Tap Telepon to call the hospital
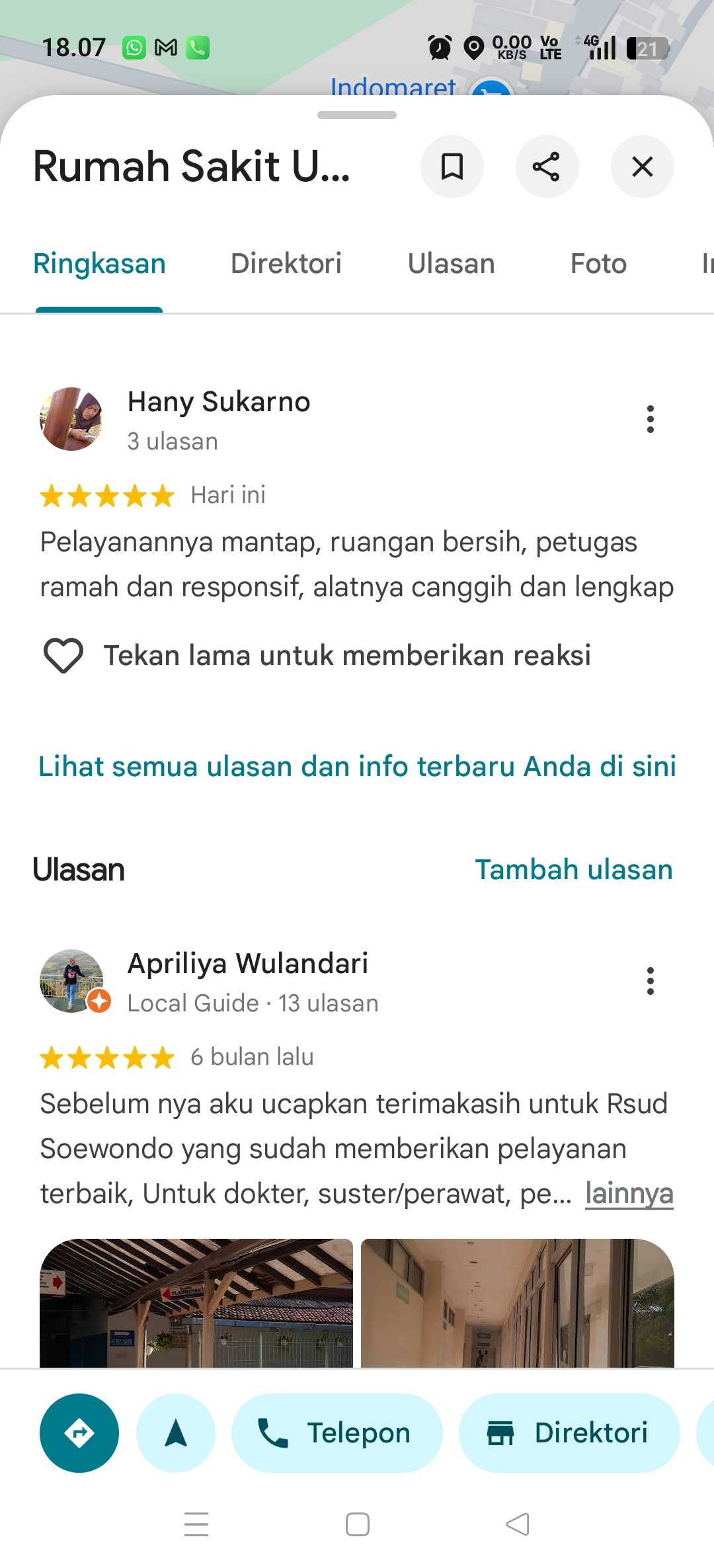Viewport: 714px width, 1568px height. tap(337, 1433)
